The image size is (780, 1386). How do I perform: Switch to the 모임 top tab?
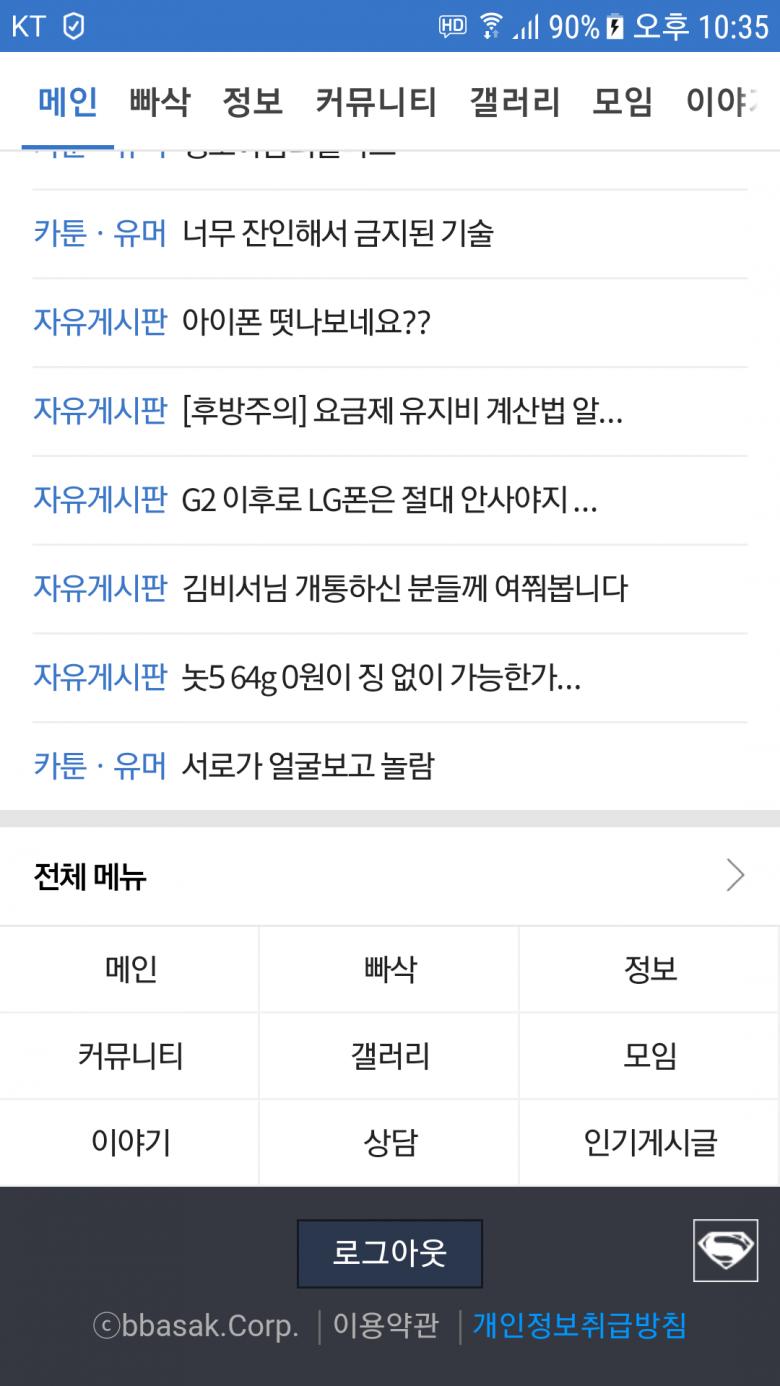(622, 101)
